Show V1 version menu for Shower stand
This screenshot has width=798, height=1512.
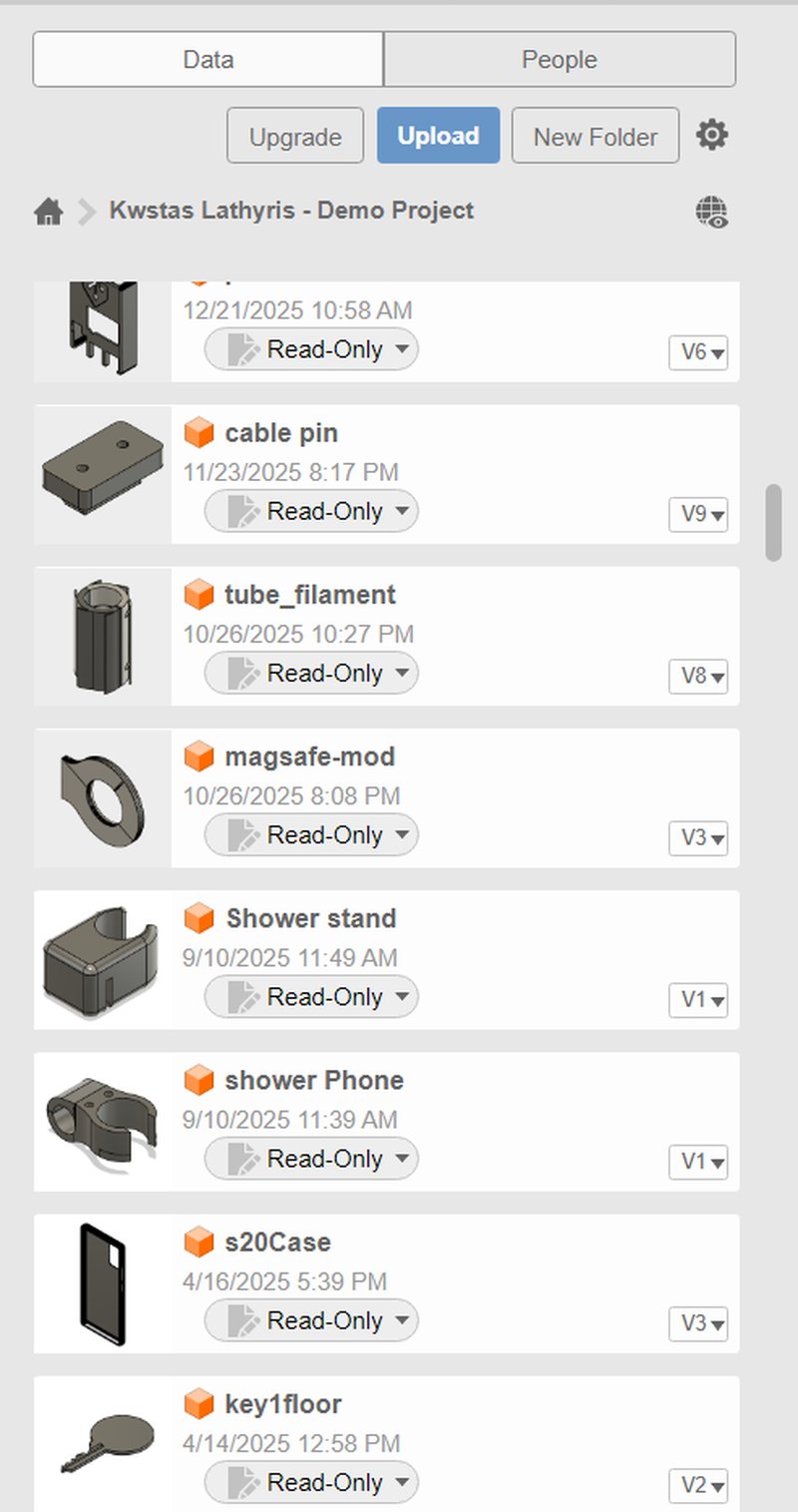pos(698,999)
